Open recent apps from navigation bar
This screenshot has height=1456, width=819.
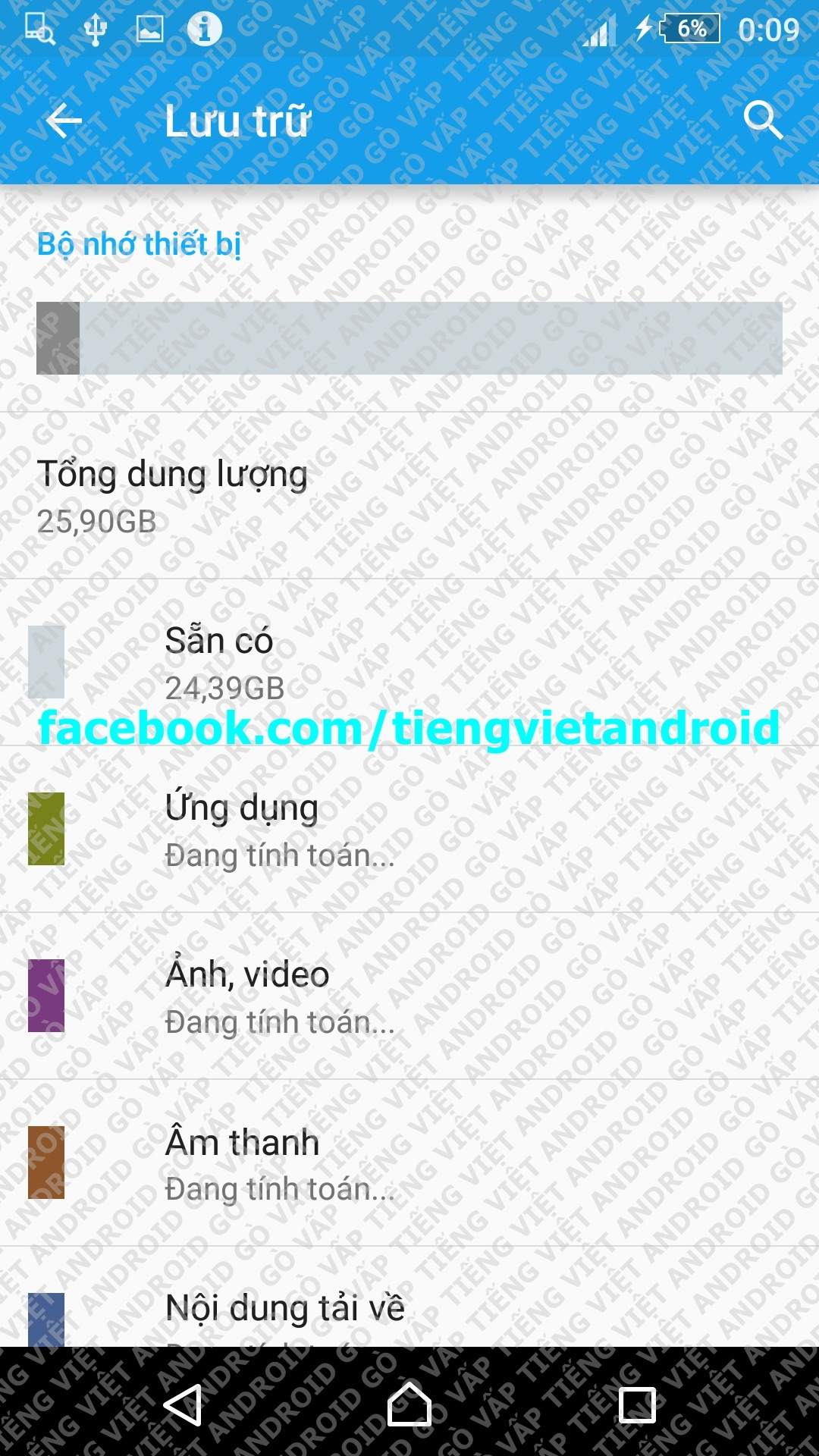point(637,1404)
